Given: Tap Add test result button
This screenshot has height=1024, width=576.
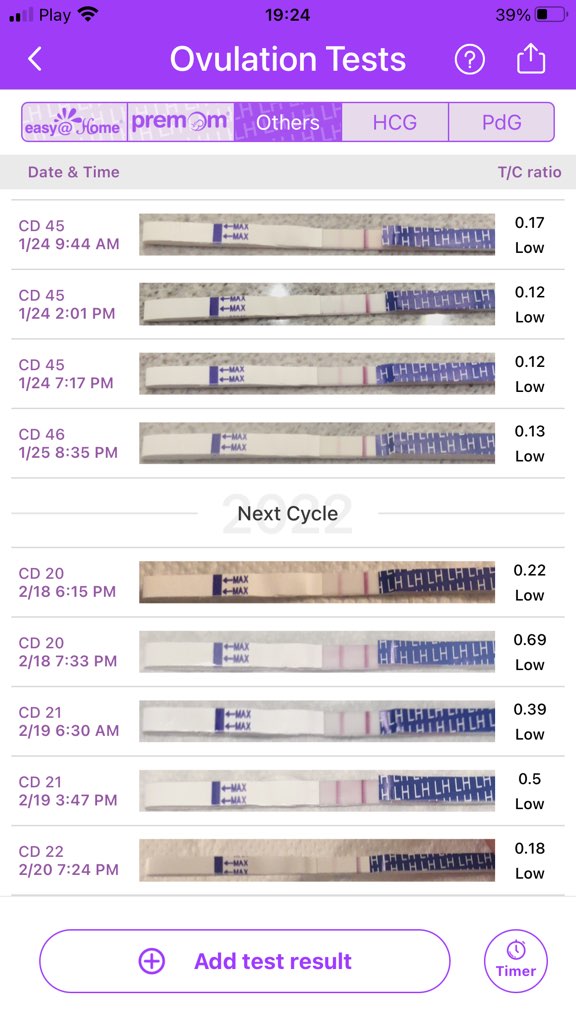Looking at the screenshot, I should (x=245, y=961).
